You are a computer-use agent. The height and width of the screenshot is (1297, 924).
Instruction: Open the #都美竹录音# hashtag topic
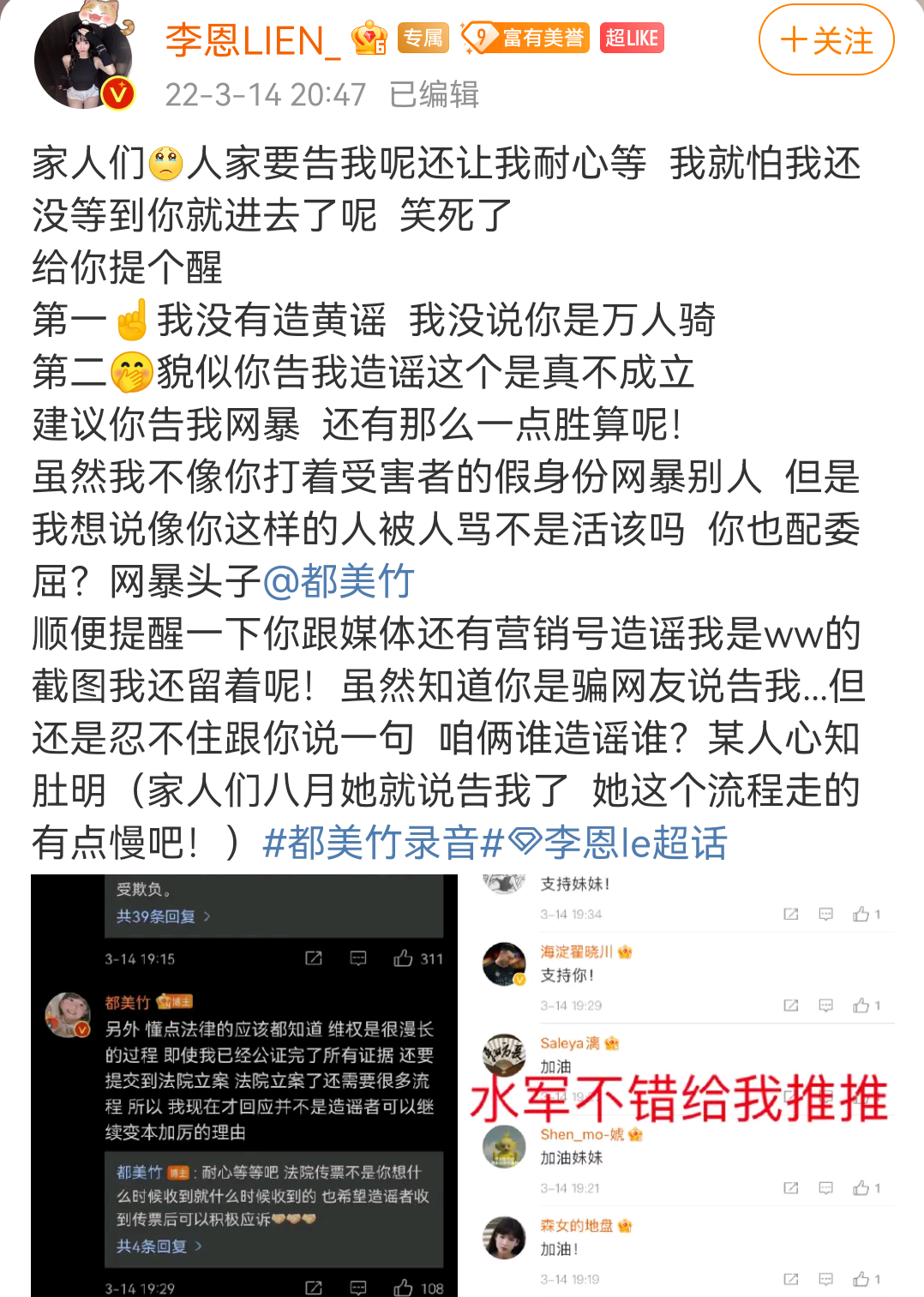[382, 843]
